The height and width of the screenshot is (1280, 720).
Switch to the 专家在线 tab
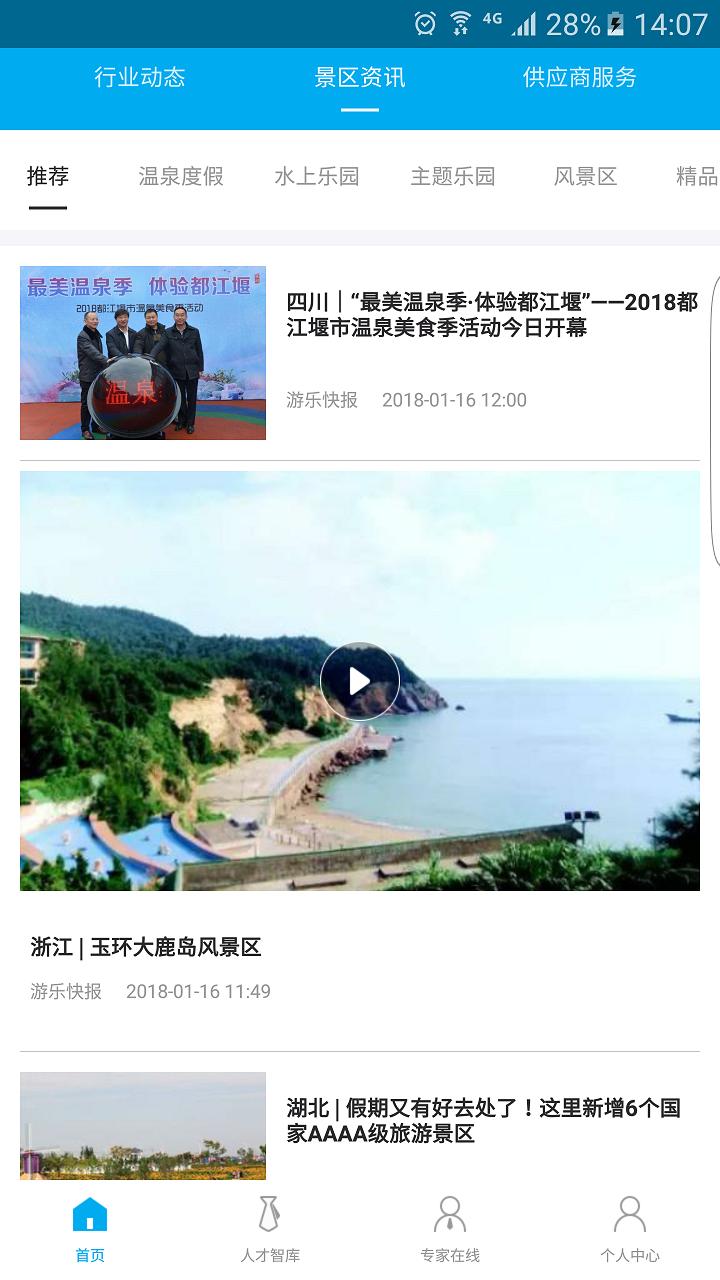[450, 1228]
